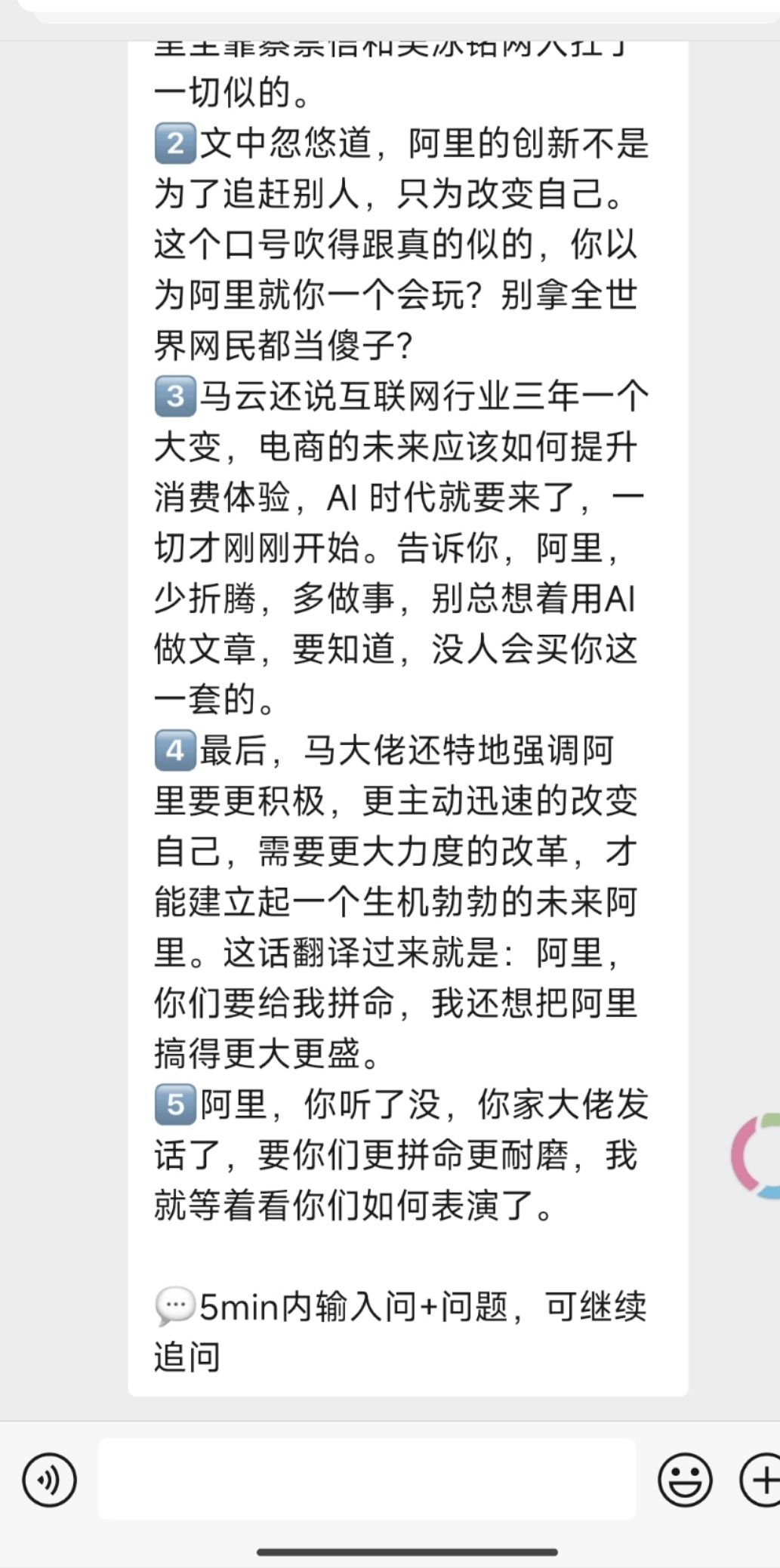Open the plus attachments menu
This screenshot has height=1568, width=780.
(x=760, y=1478)
